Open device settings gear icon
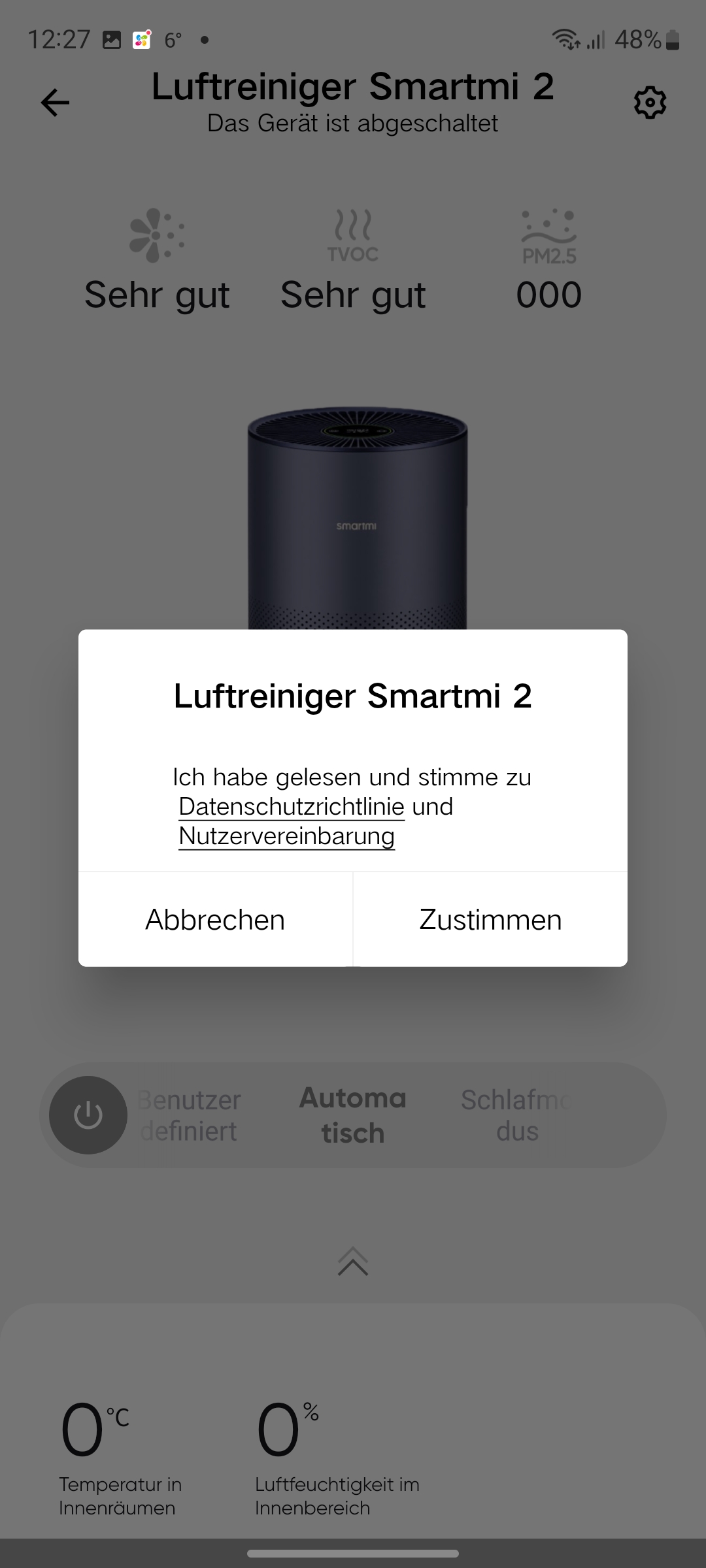Viewport: 706px width, 1568px height. click(650, 103)
